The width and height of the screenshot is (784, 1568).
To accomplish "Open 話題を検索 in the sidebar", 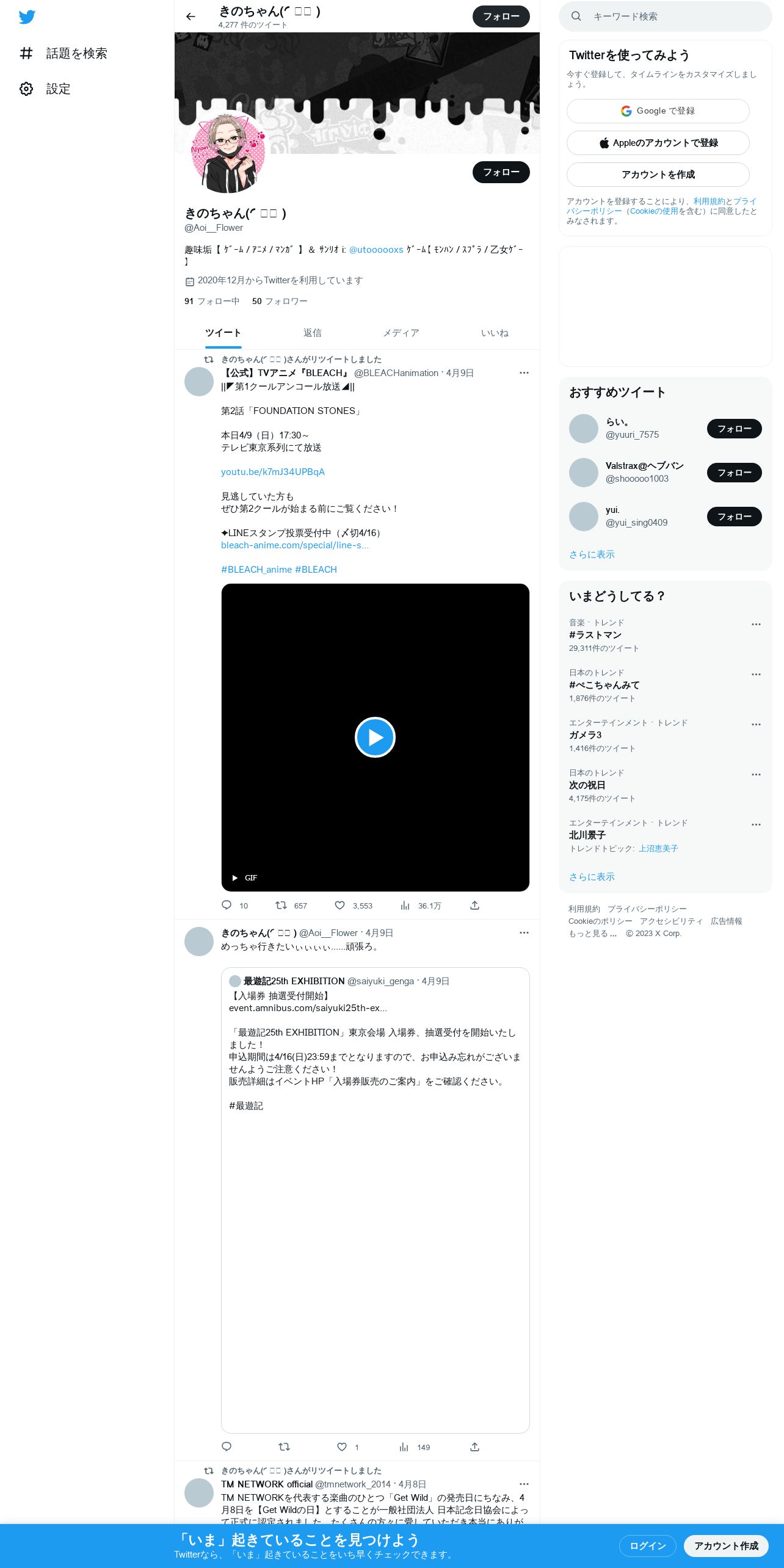I will (64, 54).
